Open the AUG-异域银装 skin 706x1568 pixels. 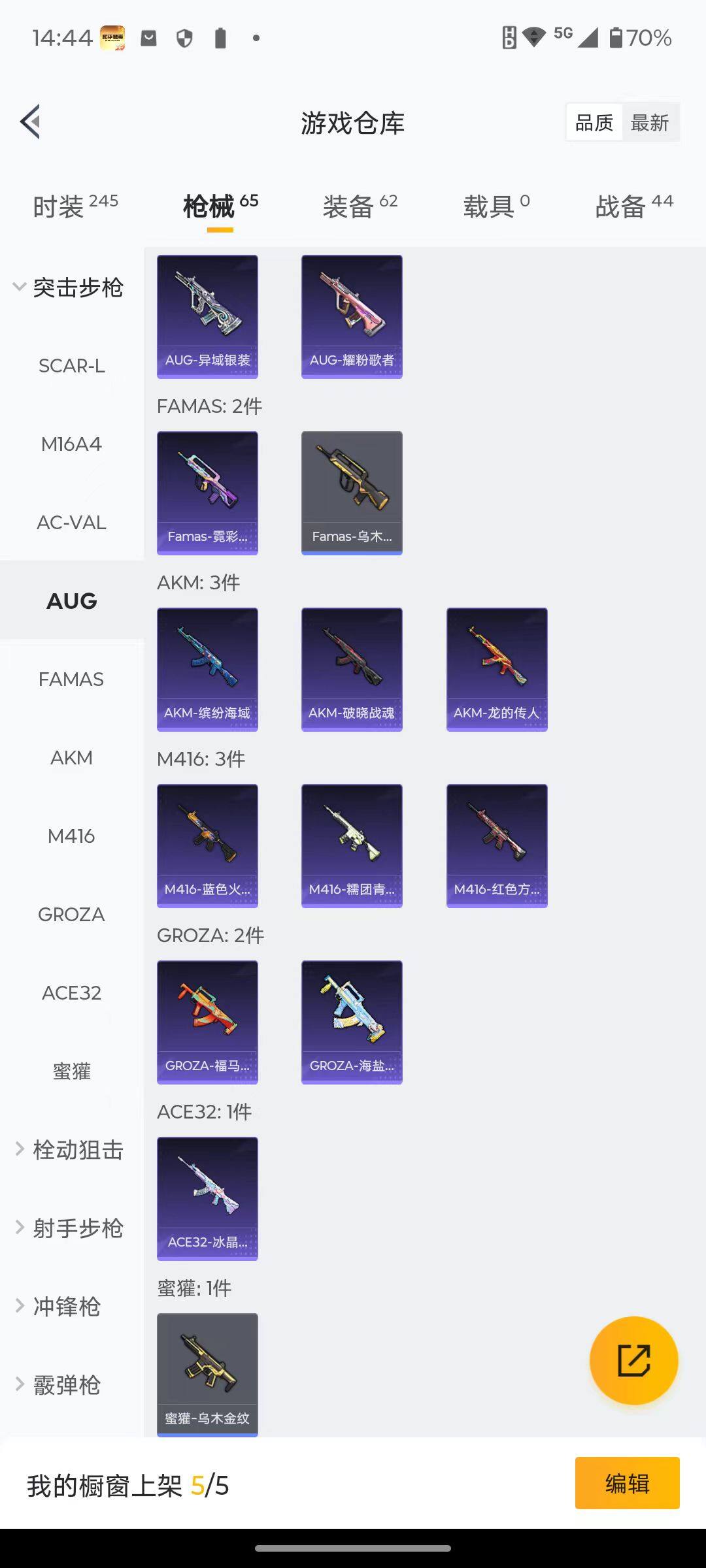point(207,317)
